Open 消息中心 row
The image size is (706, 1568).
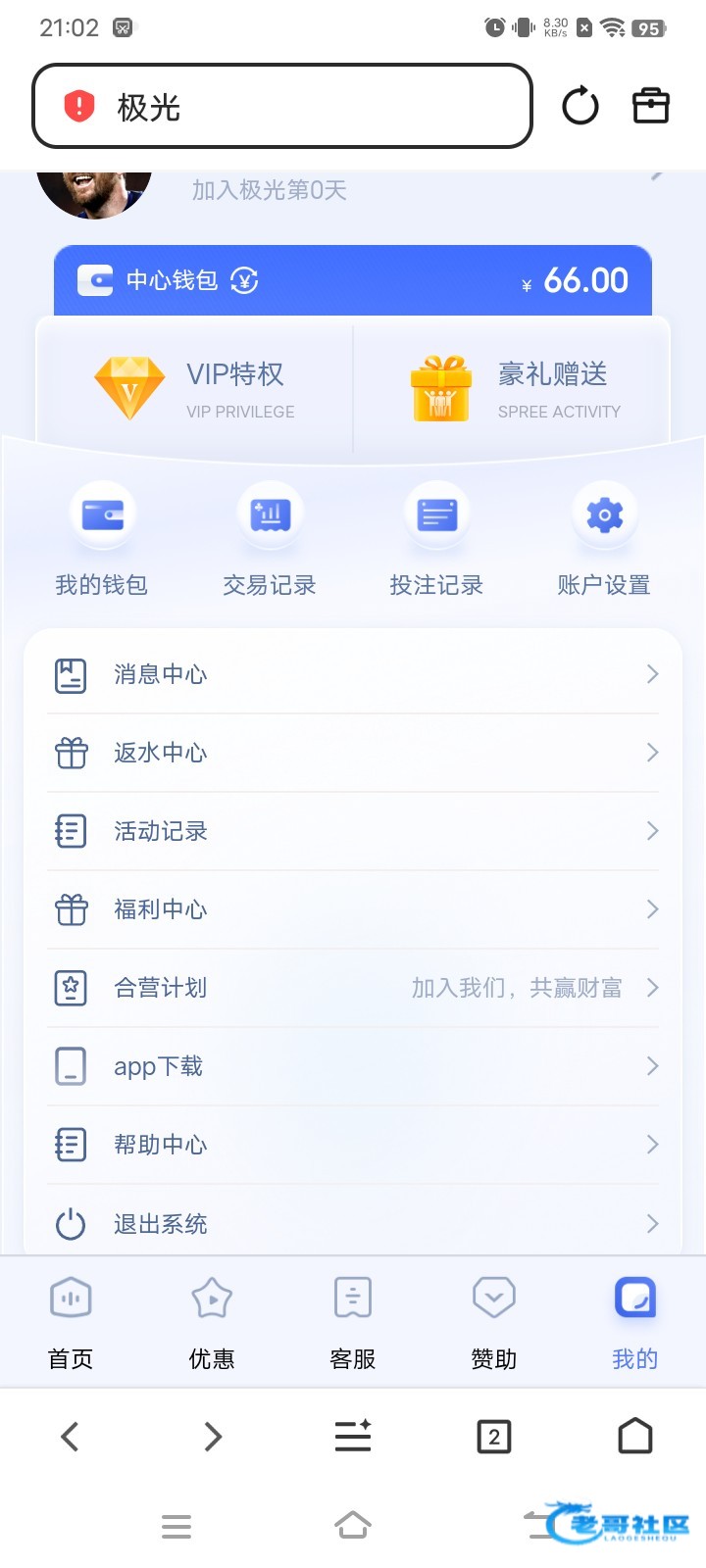pyautogui.click(x=353, y=674)
